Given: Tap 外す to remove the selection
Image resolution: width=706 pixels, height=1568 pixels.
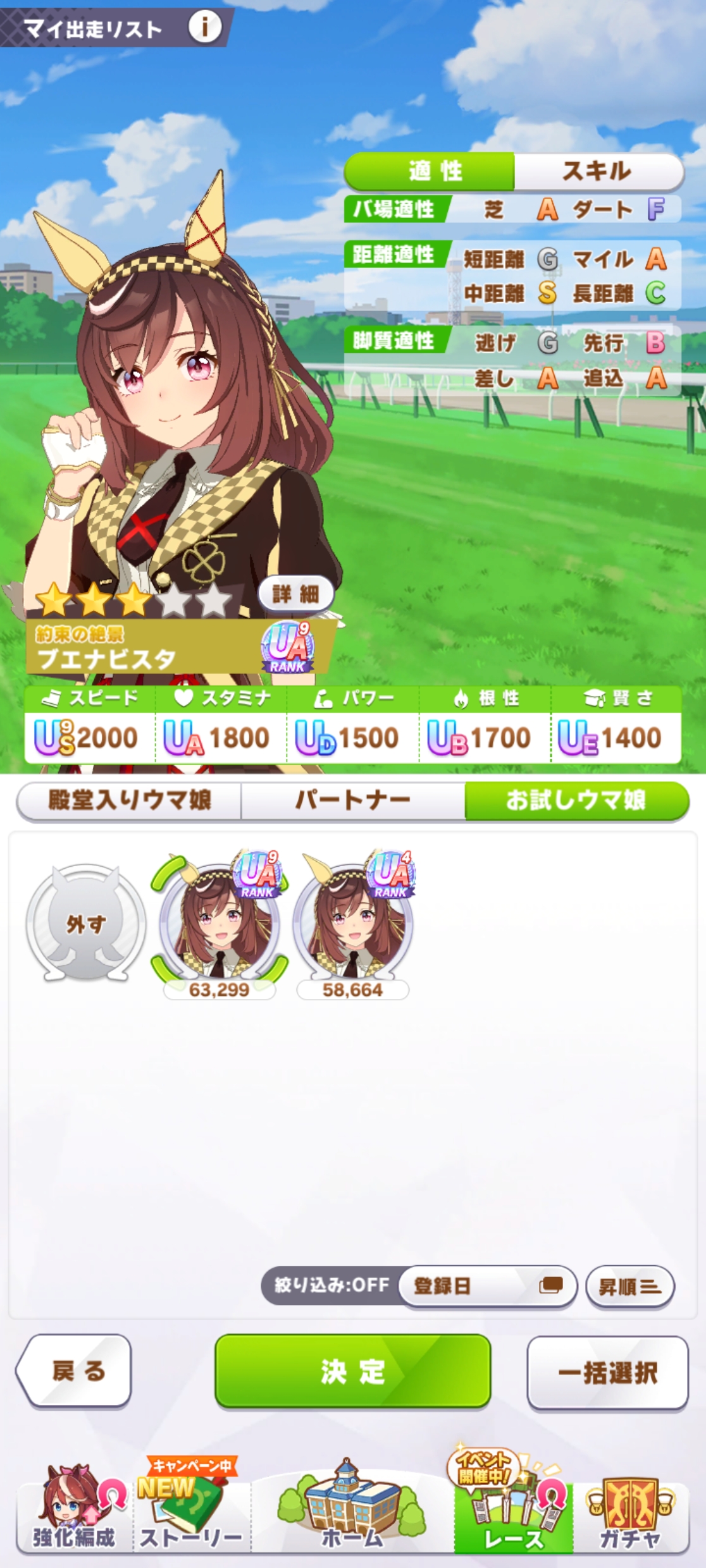Looking at the screenshot, I should 86,924.
